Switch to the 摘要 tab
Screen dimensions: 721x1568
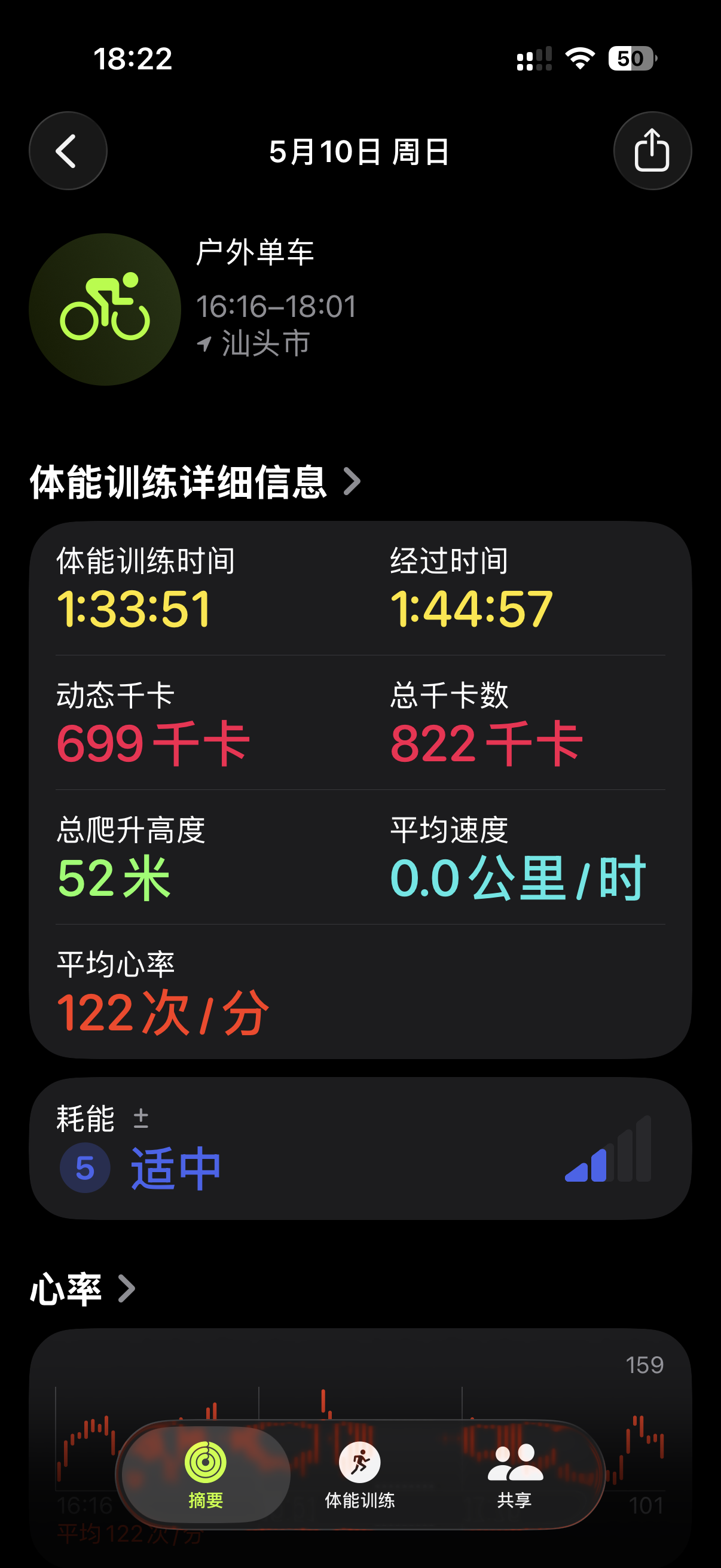pyautogui.click(x=206, y=1474)
